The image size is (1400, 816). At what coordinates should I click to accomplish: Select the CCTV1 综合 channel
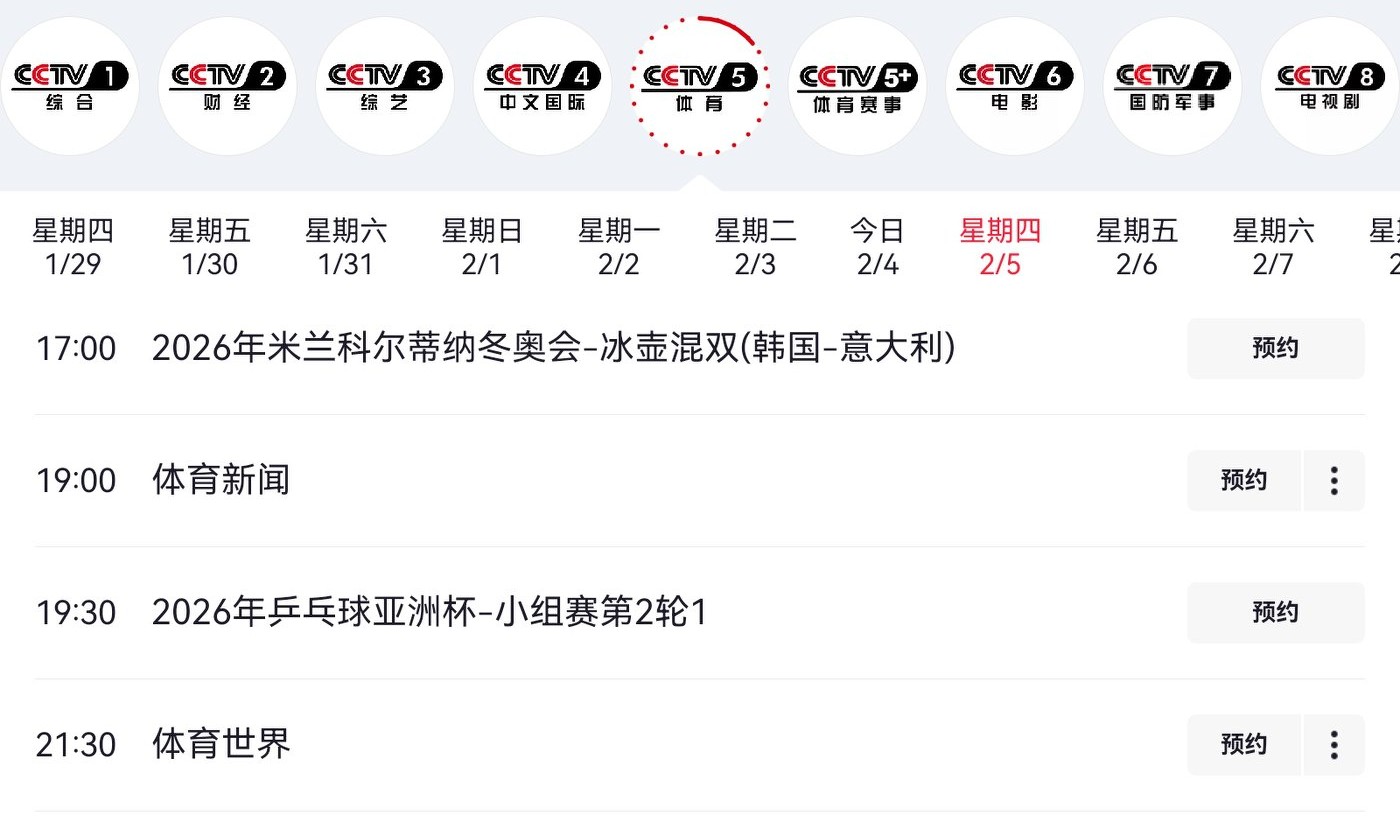click(x=70, y=86)
